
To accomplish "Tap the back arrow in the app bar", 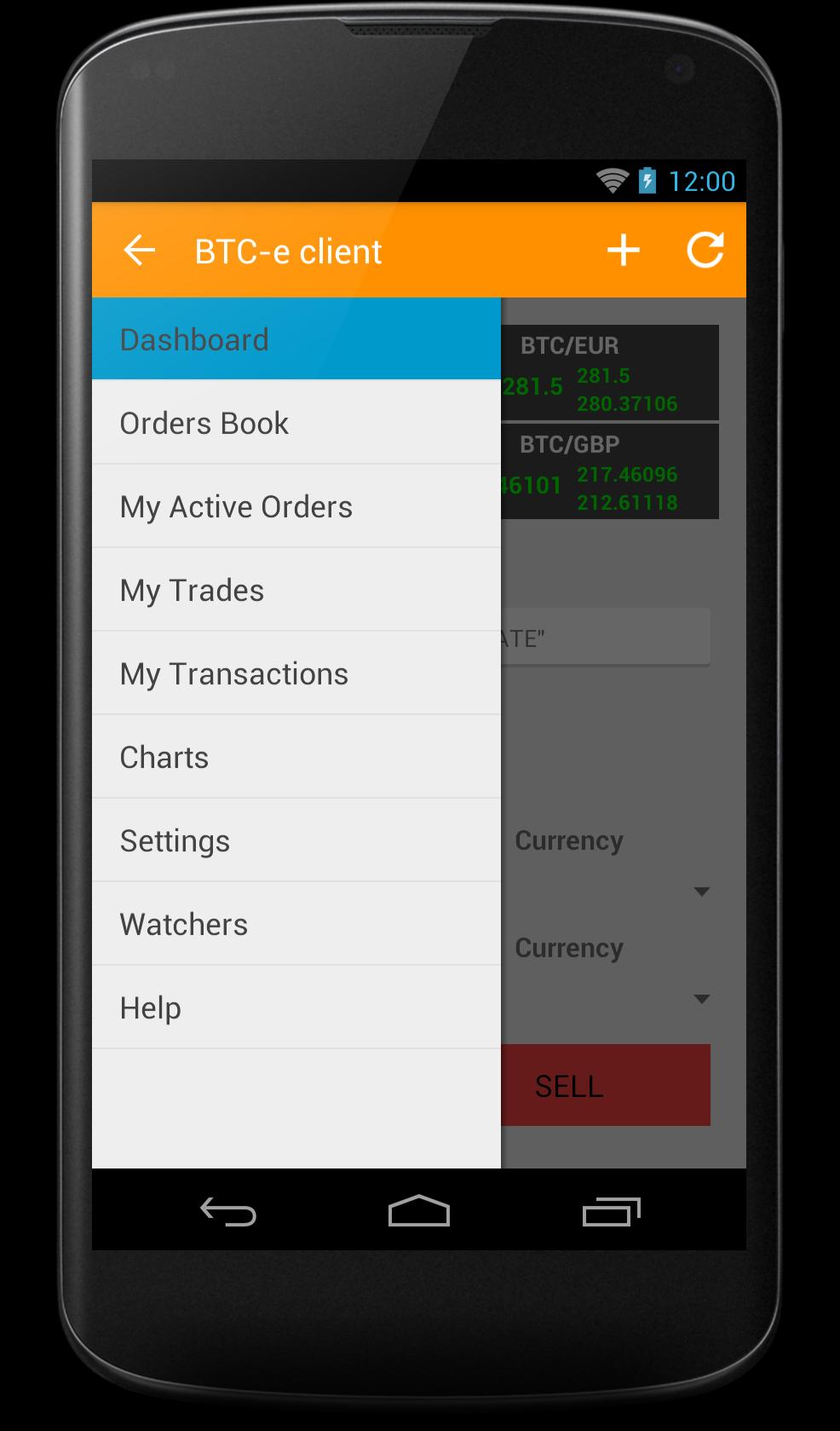I will pyautogui.click(x=139, y=251).
